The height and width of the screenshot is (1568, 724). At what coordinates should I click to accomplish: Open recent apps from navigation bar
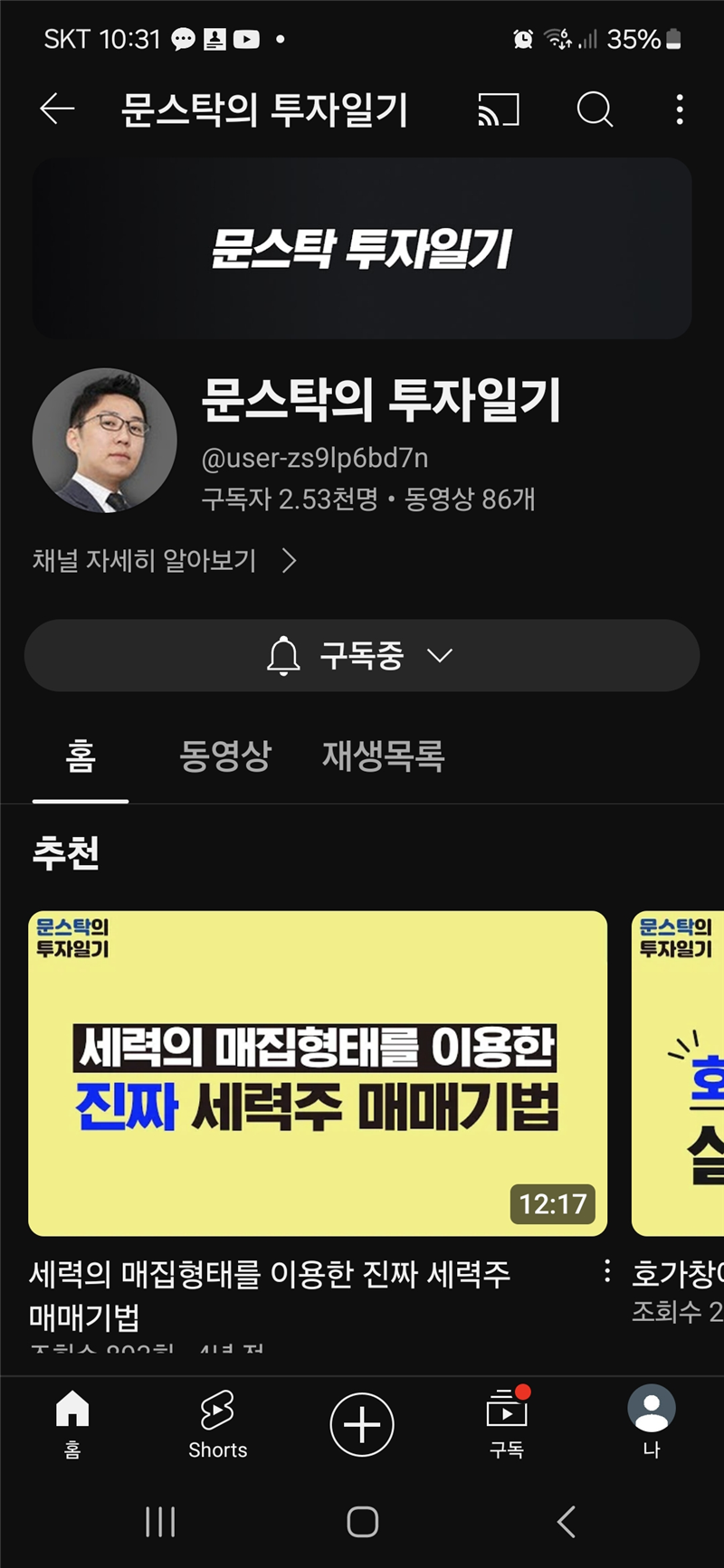160,1522
